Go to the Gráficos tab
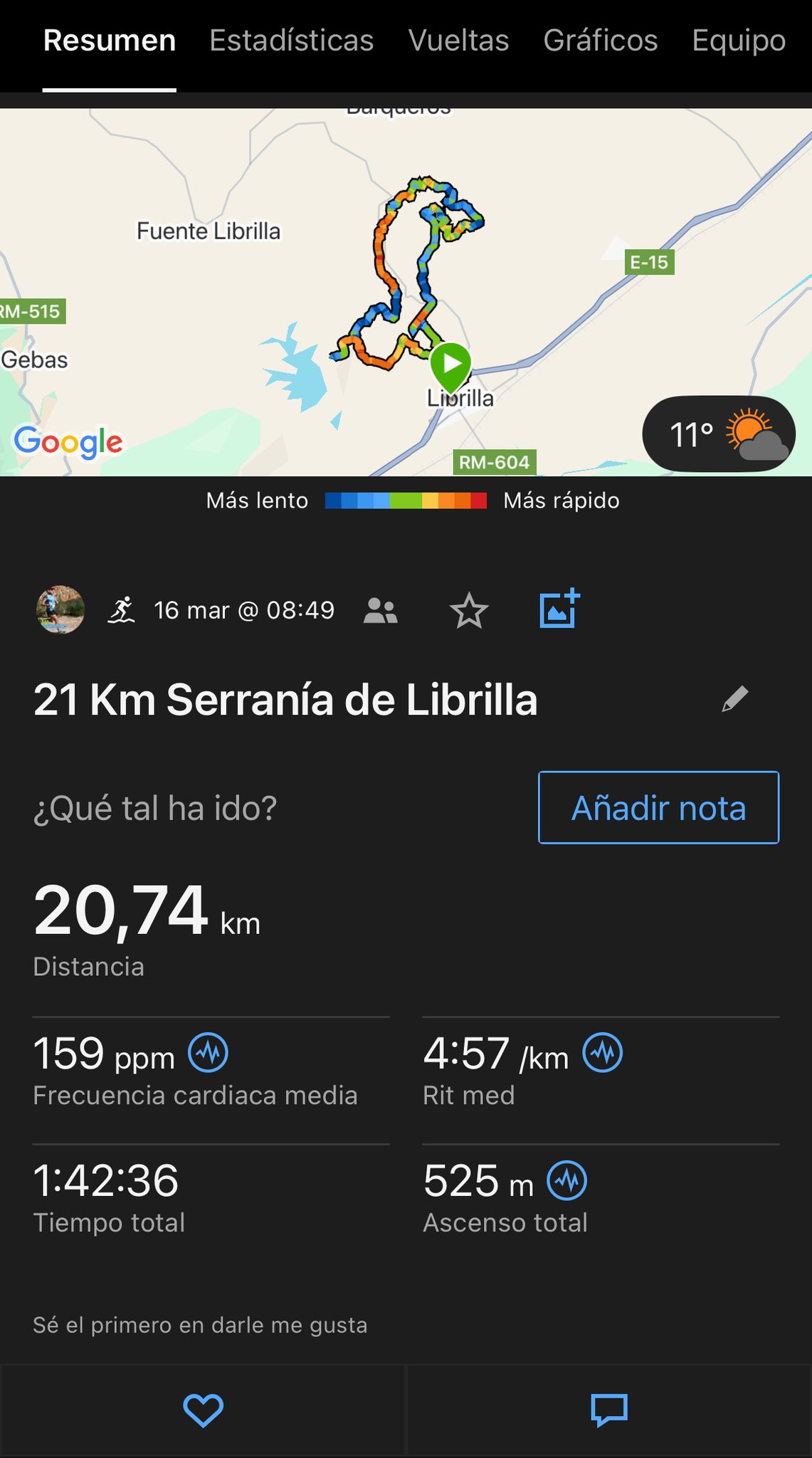 pos(600,41)
